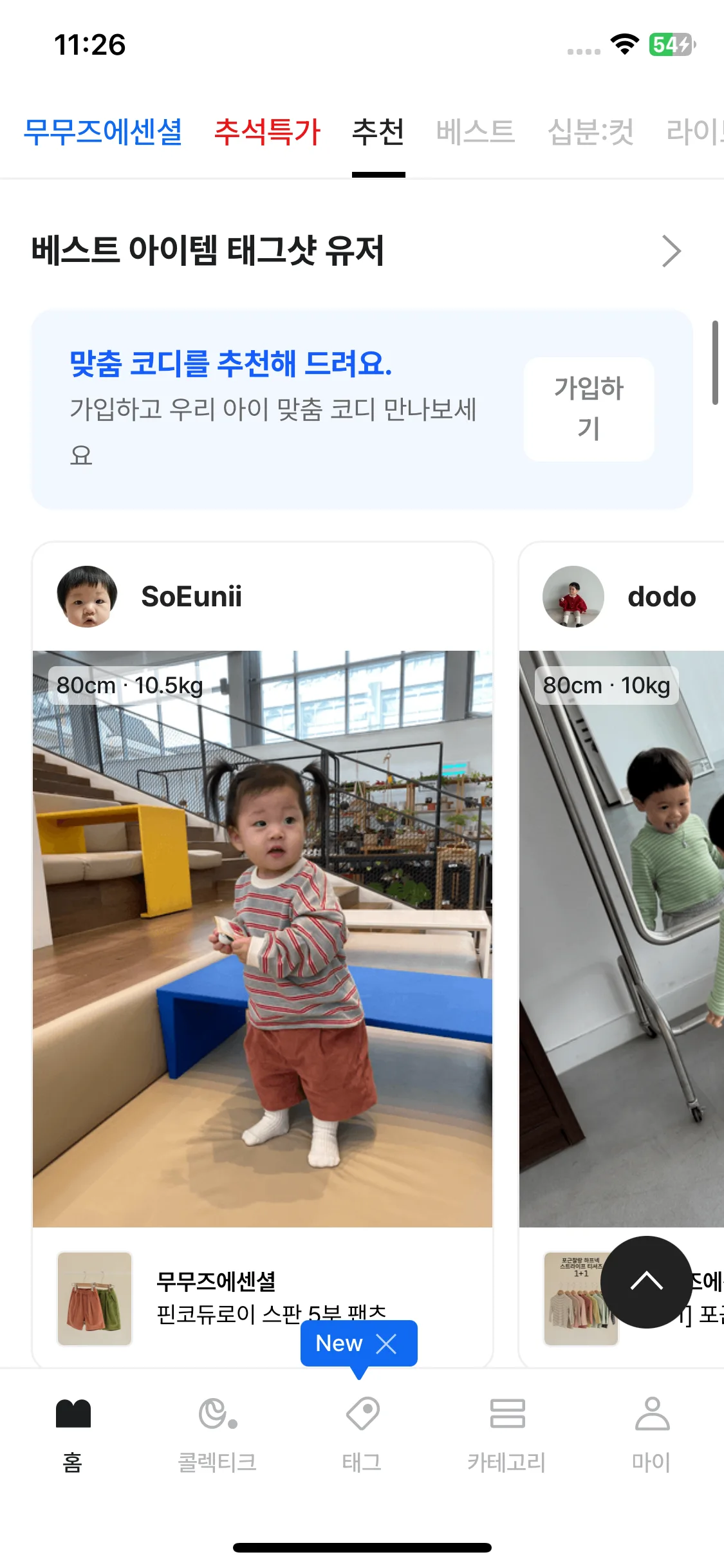Viewport: 724px width, 1568px height.
Task: Tap the 가입하기 sign-up button
Action: 589,409
